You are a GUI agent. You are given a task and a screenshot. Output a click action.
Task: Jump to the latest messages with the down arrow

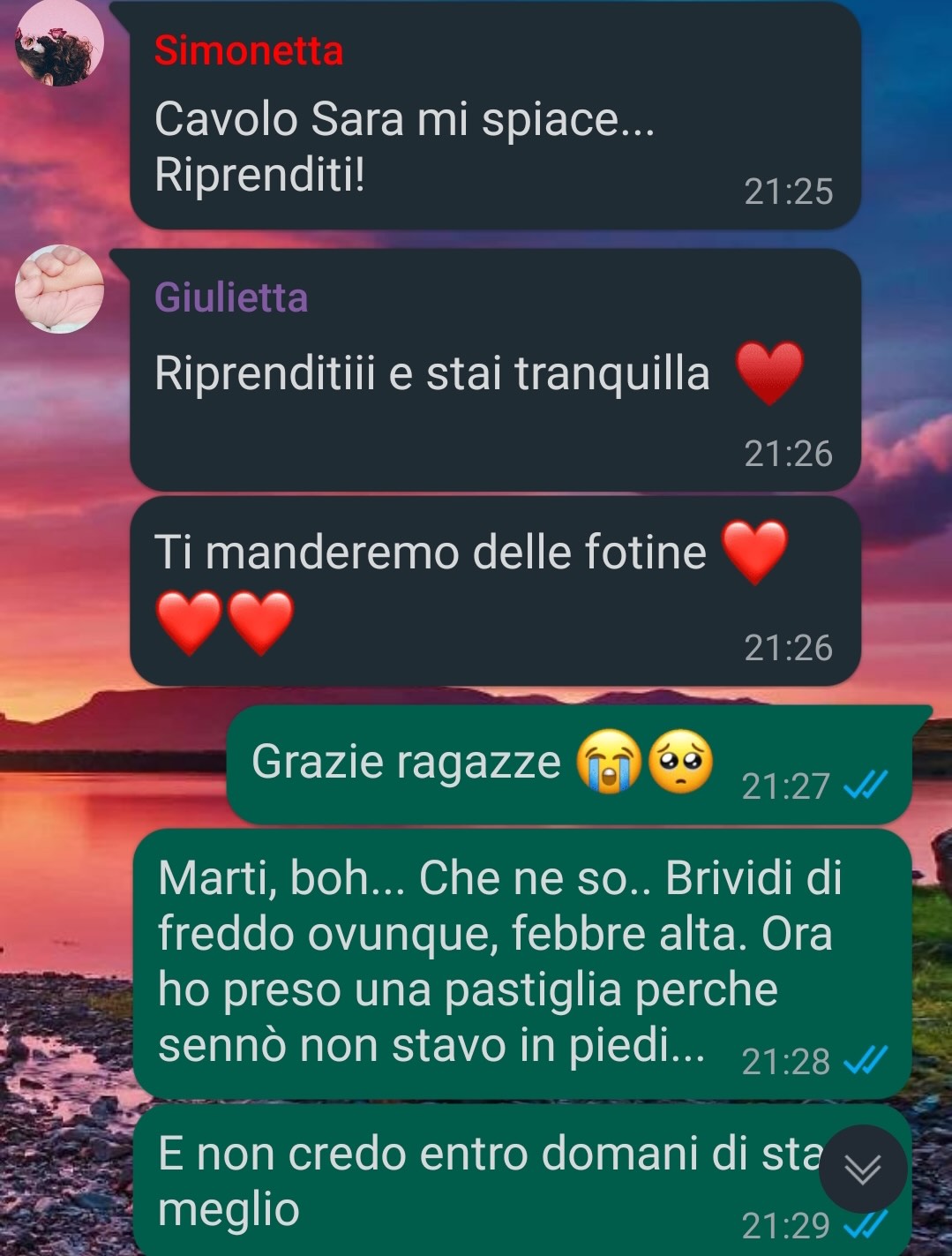[862, 1169]
